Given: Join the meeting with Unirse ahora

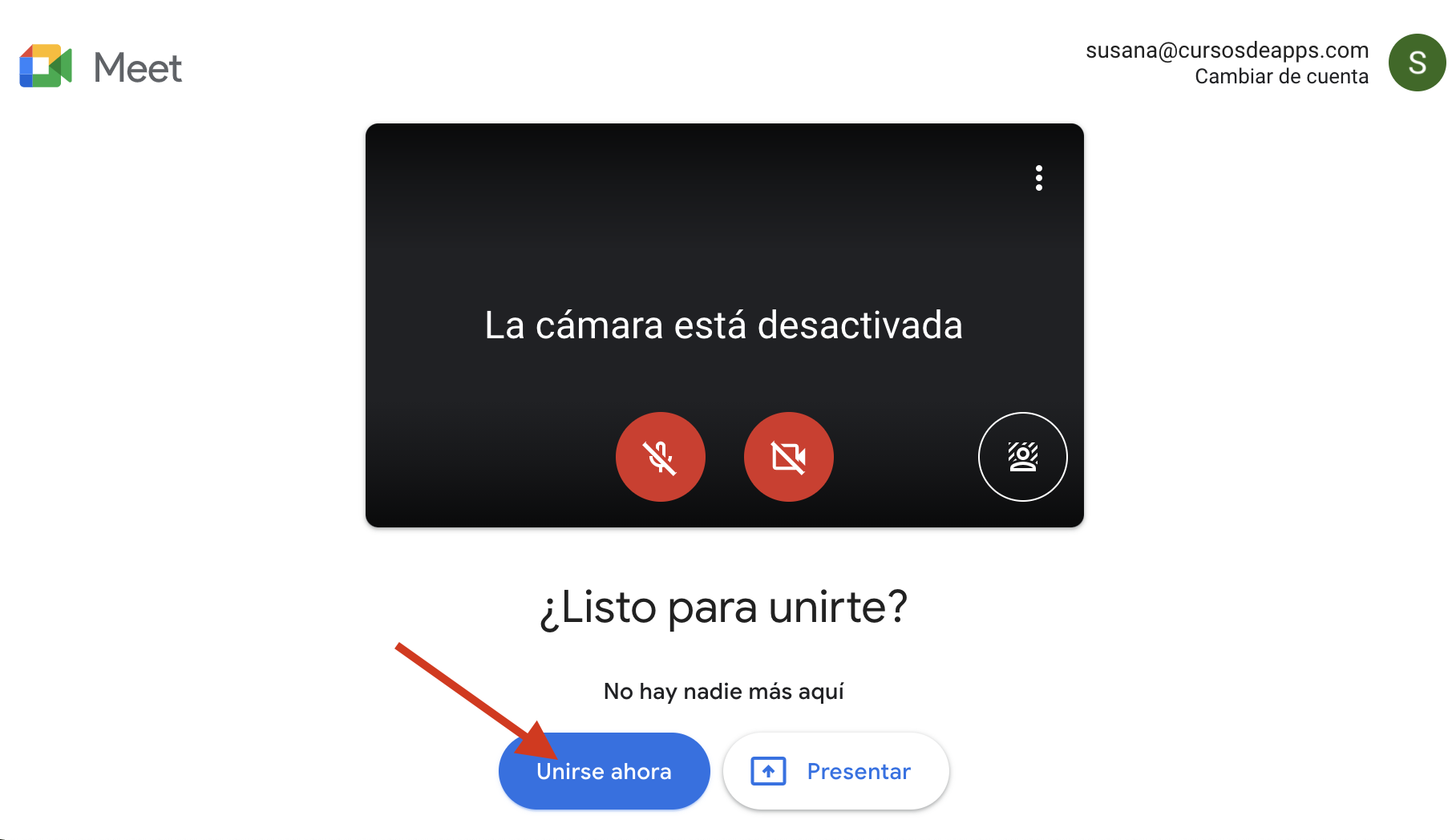Looking at the screenshot, I should point(604,771).
